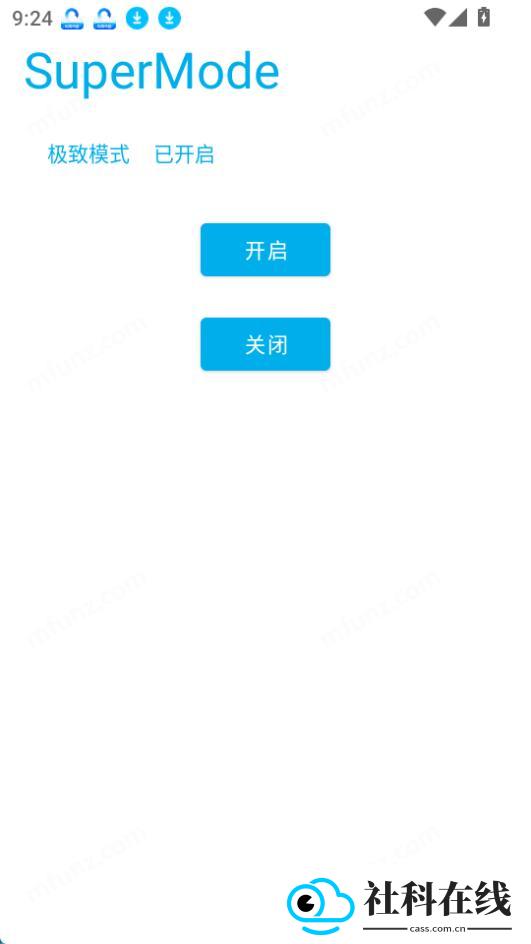Turn off the mode with the 关闭 button

tap(265, 344)
